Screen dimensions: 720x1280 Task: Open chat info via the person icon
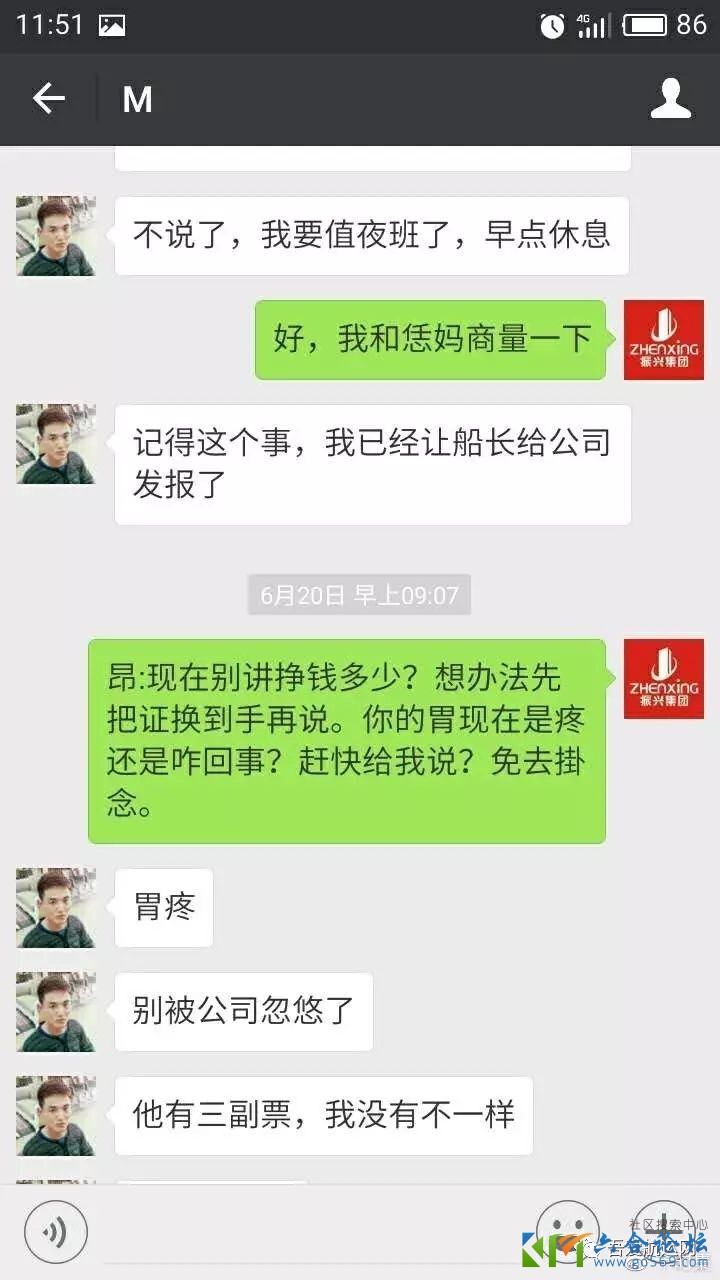[x=671, y=99]
